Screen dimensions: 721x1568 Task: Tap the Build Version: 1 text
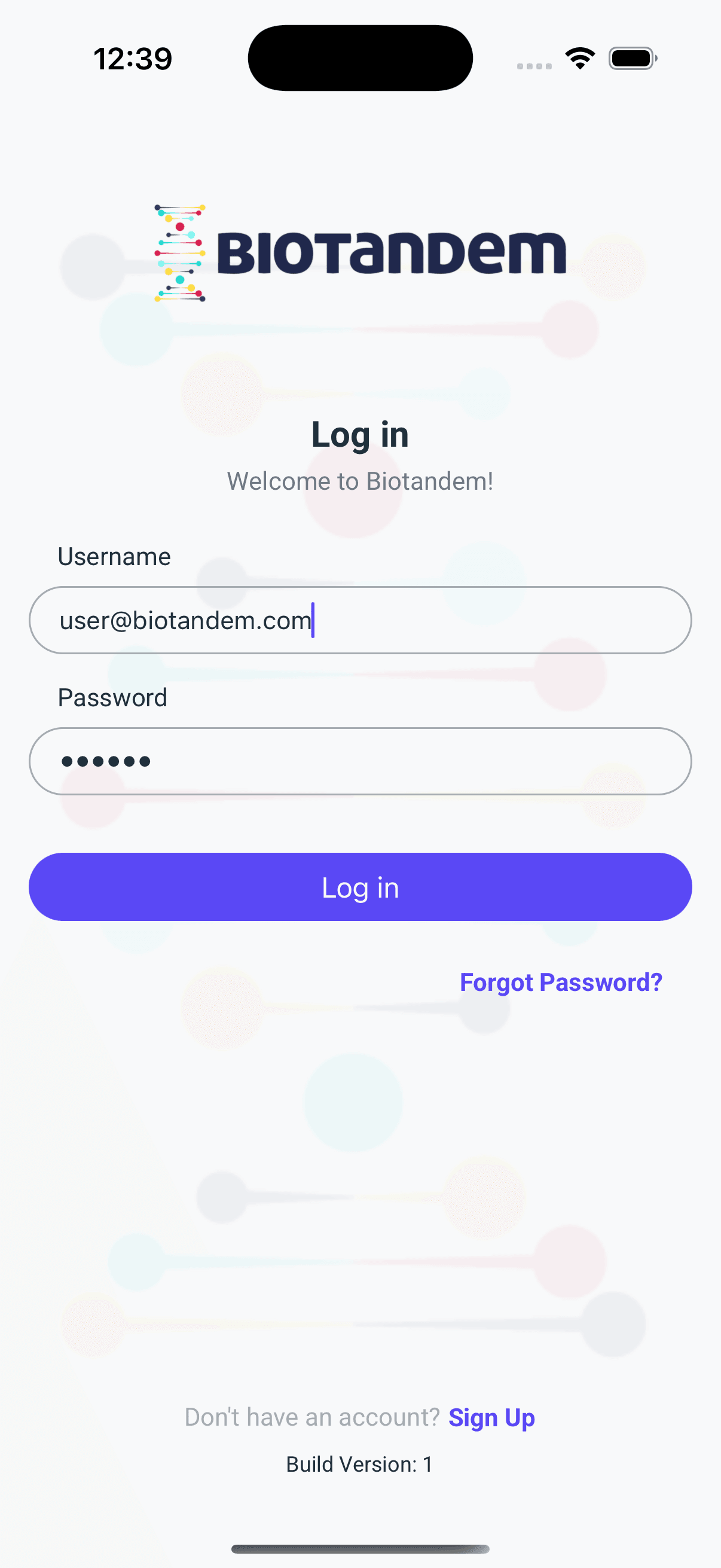pos(360,1464)
